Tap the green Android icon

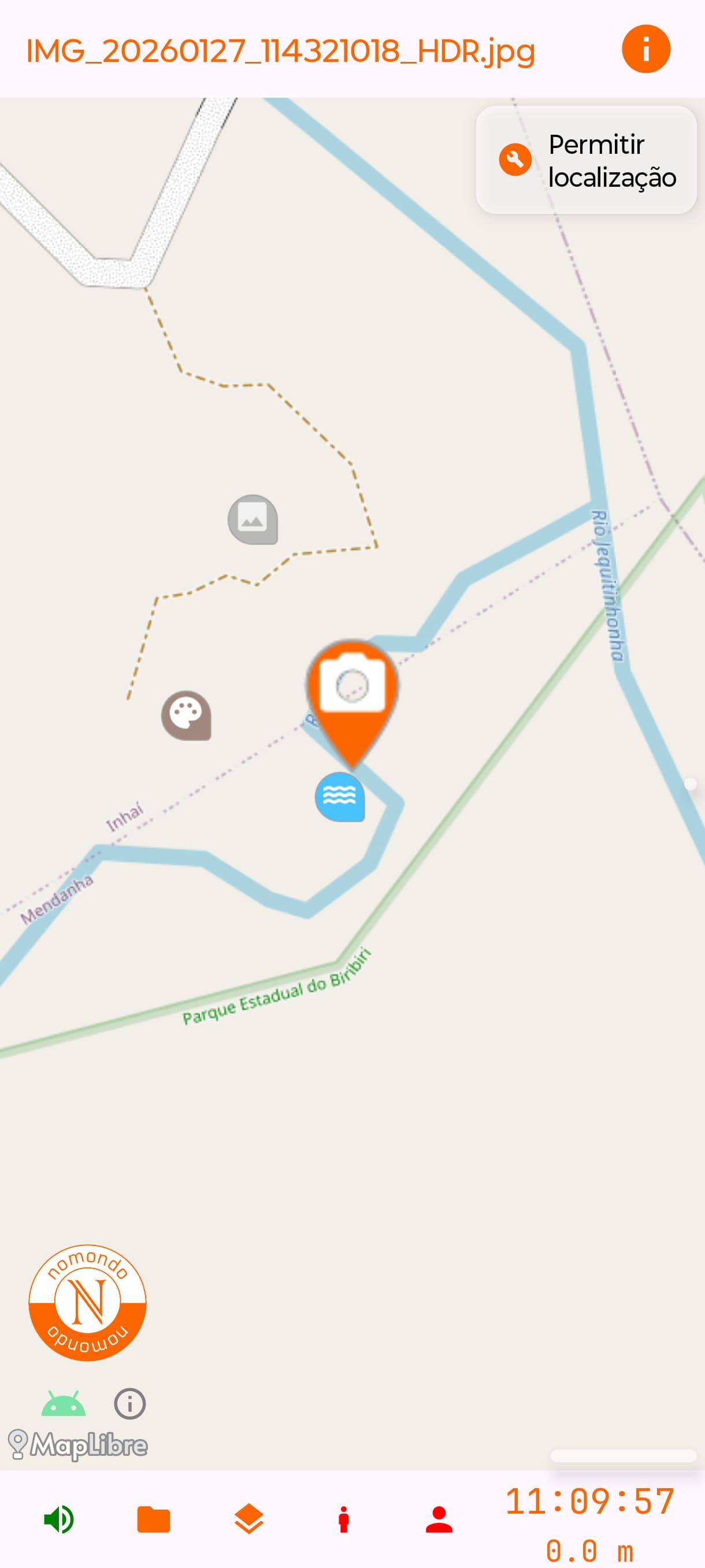pos(63,1404)
